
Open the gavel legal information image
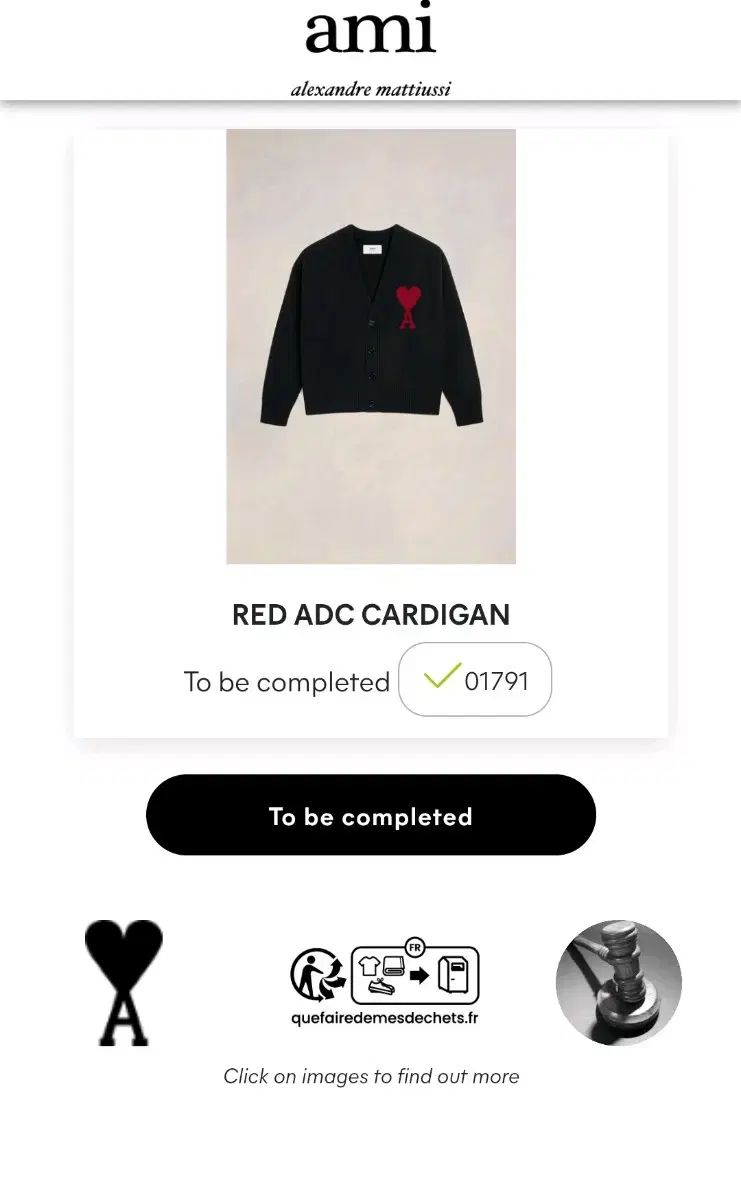[618, 982]
